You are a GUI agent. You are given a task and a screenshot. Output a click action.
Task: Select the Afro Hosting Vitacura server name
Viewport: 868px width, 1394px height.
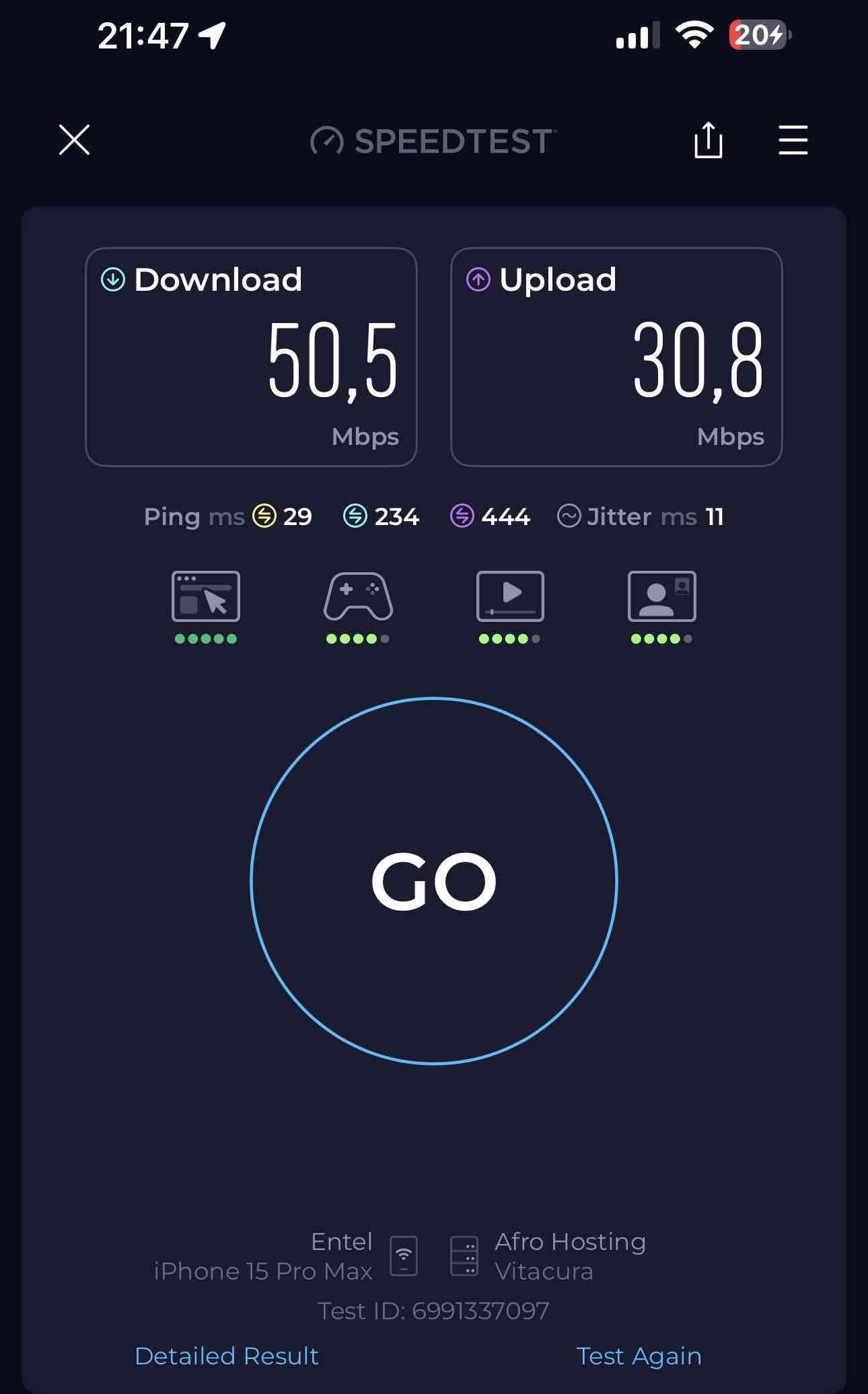(569, 1256)
